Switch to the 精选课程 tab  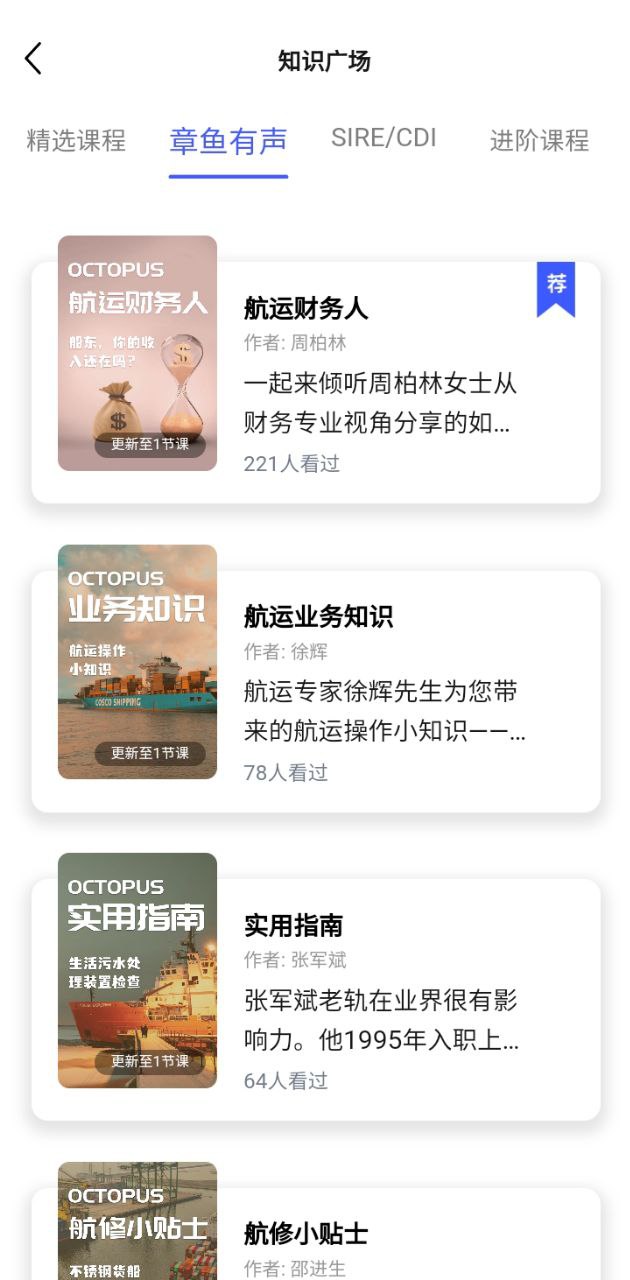(x=76, y=140)
